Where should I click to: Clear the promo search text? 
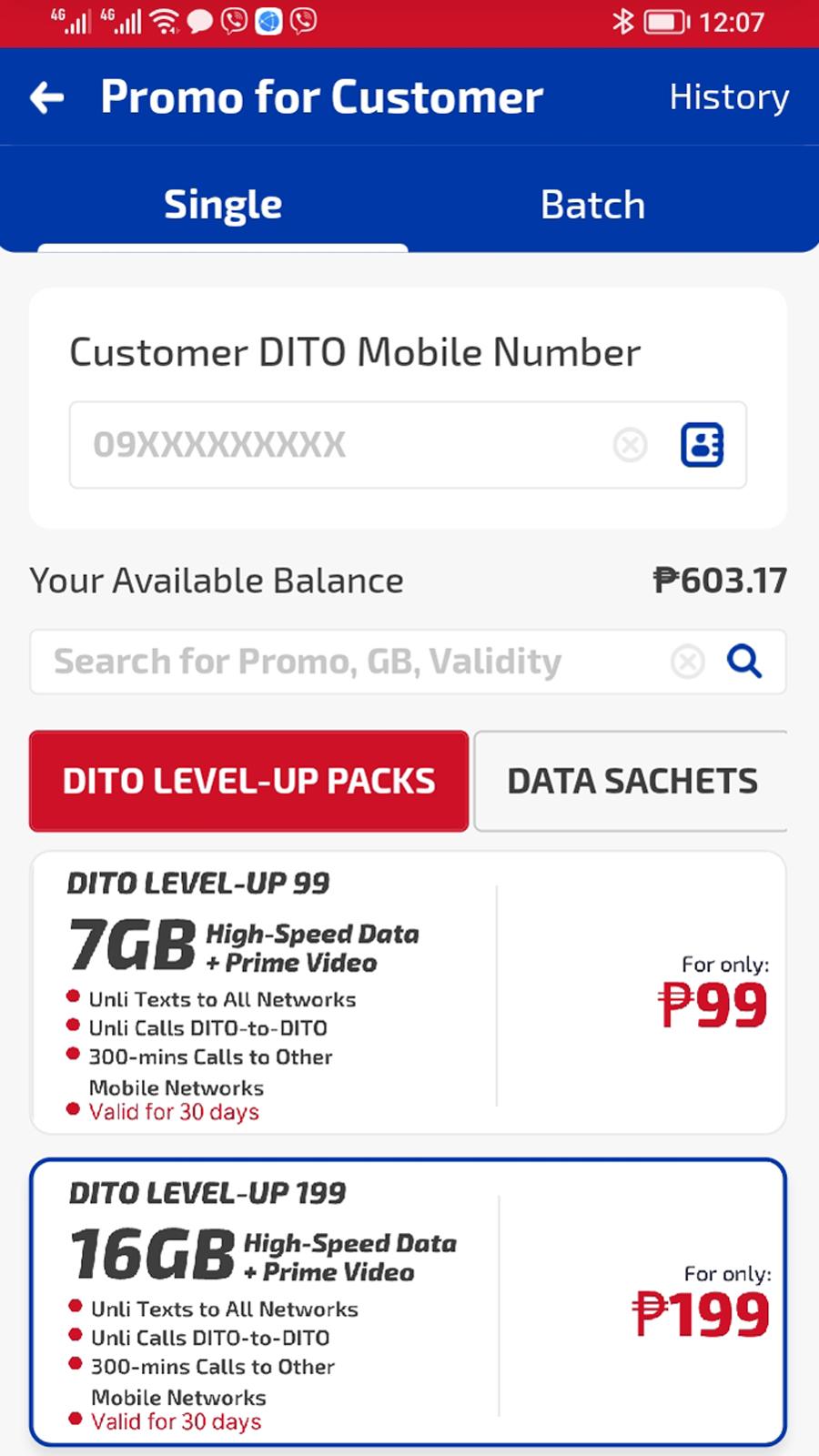(x=688, y=662)
